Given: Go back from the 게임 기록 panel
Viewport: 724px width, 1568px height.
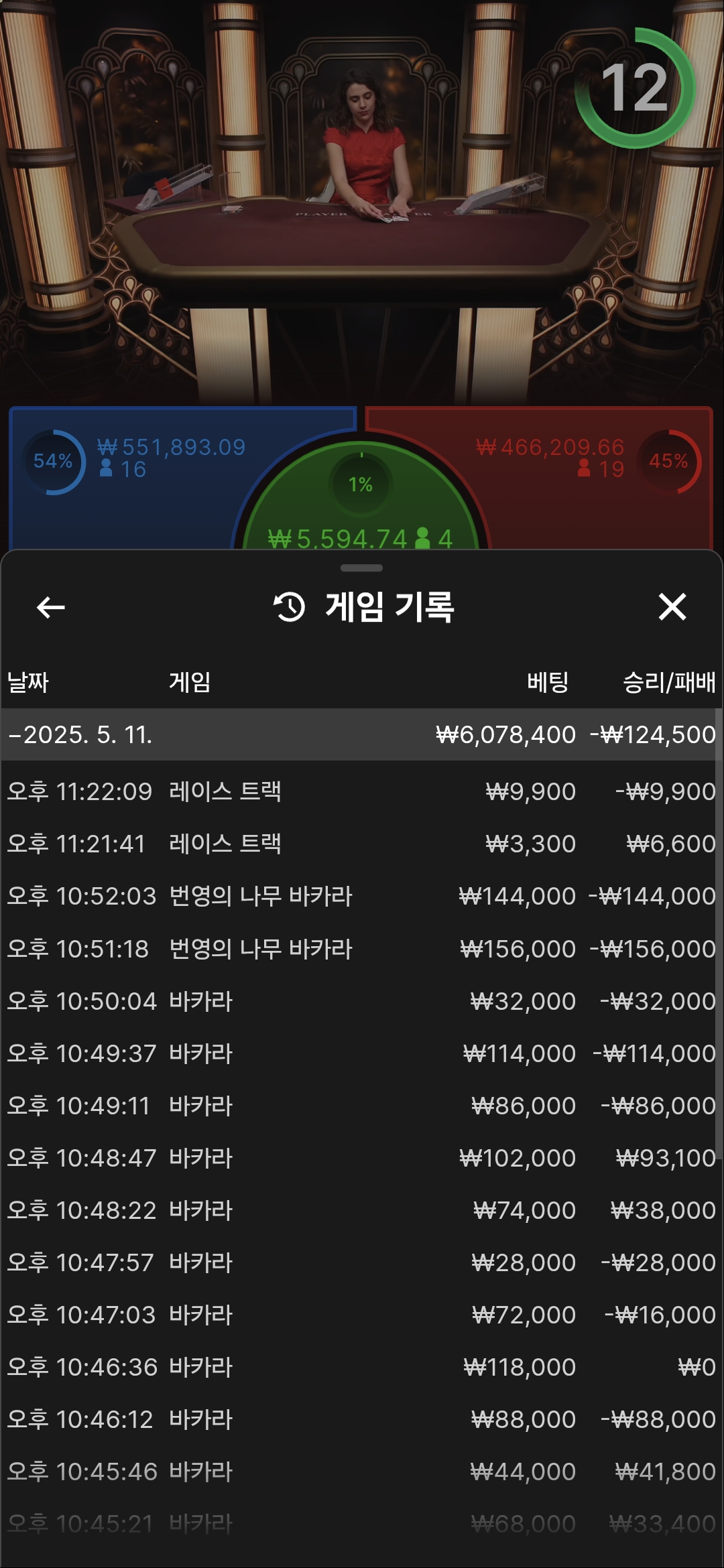Looking at the screenshot, I should pyautogui.click(x=50, y=607).
